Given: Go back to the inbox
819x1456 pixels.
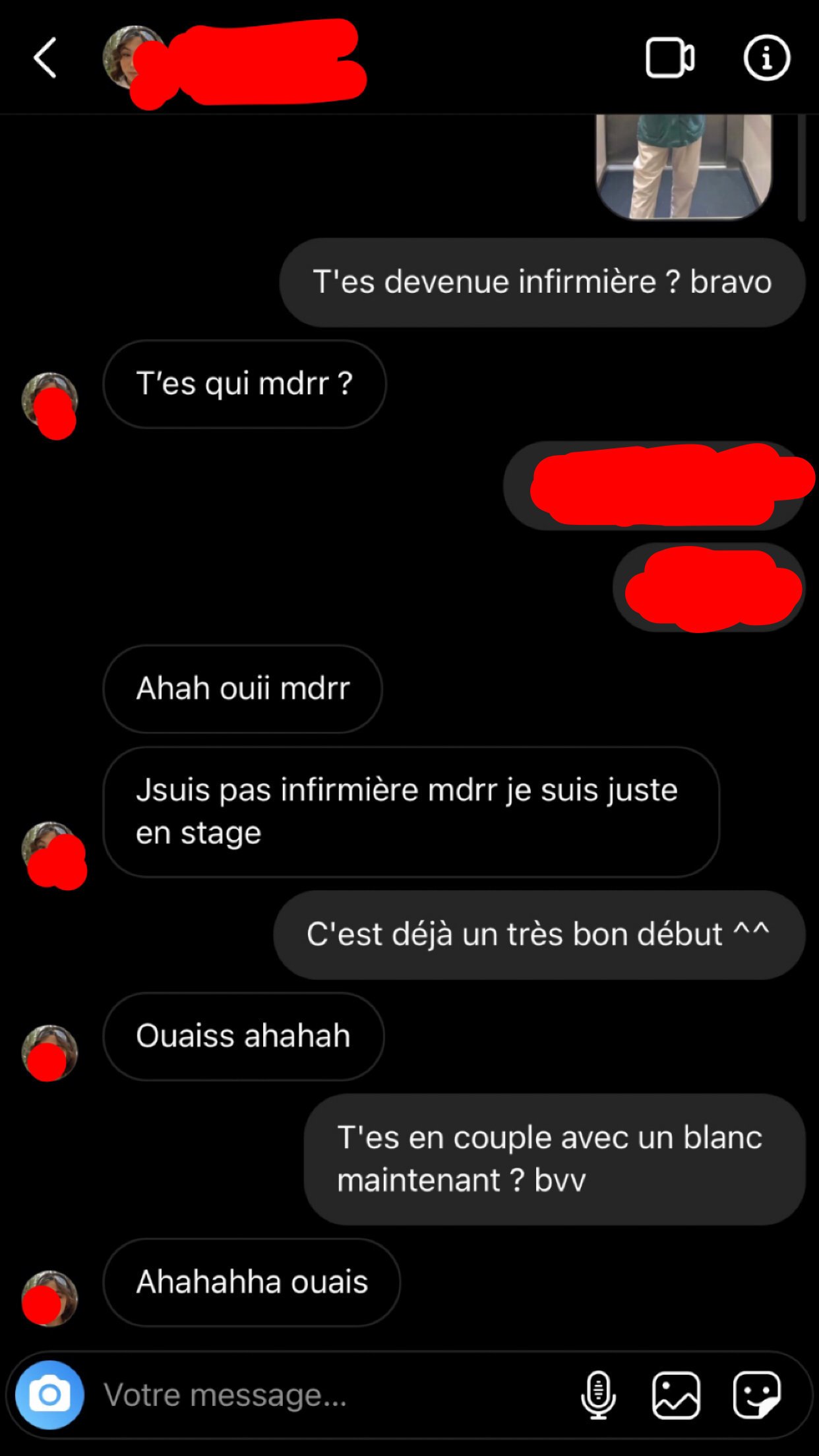Looking at the screenshot, I should [x=45, y=58].
